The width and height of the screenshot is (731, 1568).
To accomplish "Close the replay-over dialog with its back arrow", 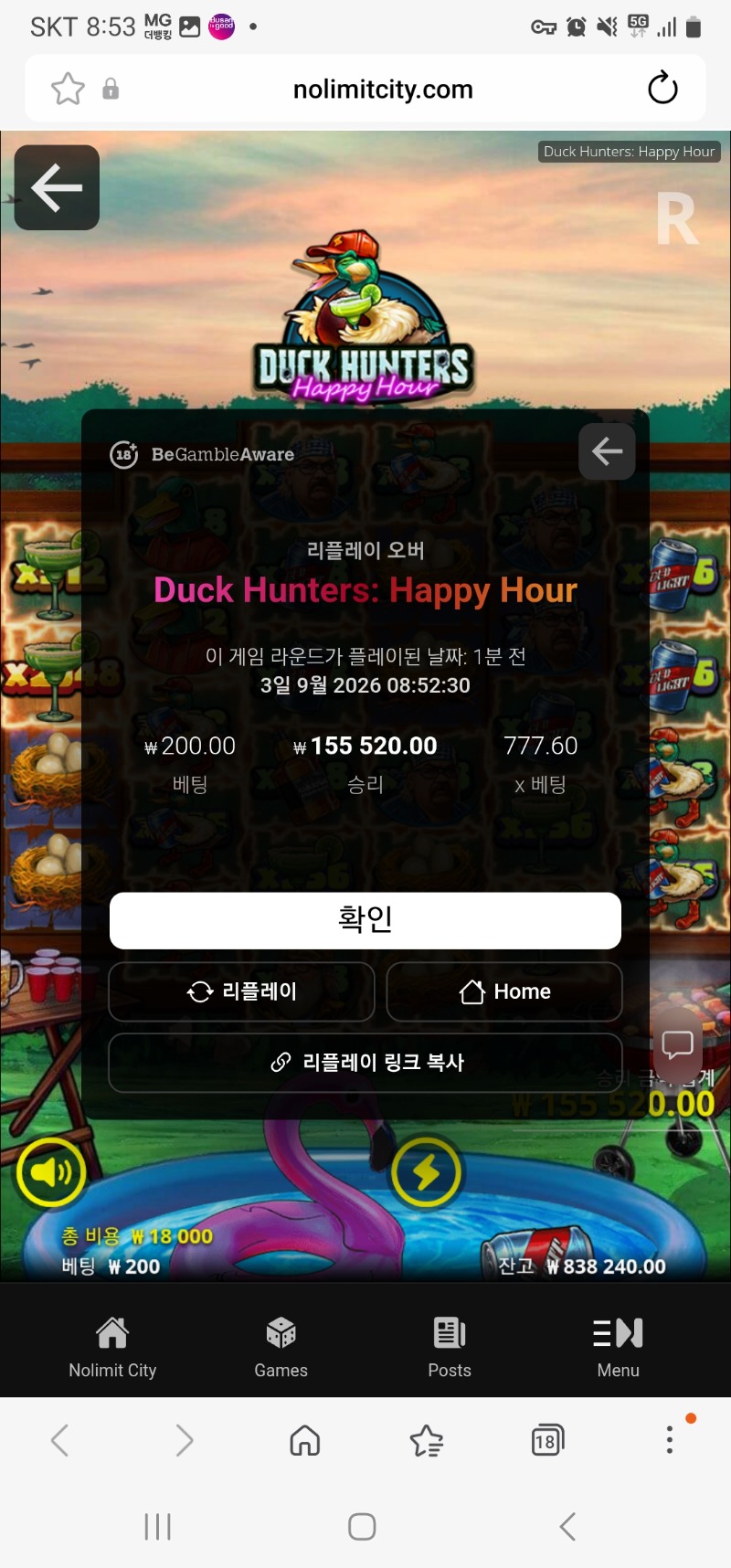I will coord(607,451).
